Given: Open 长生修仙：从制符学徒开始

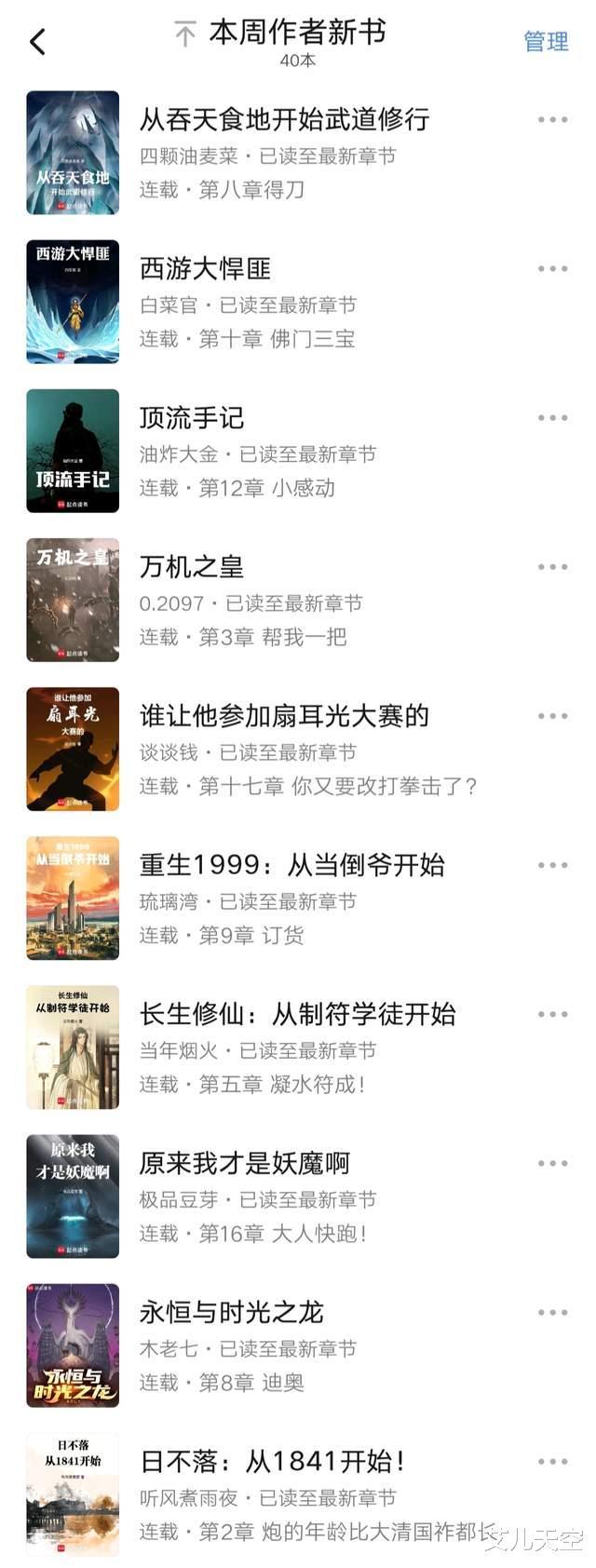Looking at the screenshot, I should 297,1014.
